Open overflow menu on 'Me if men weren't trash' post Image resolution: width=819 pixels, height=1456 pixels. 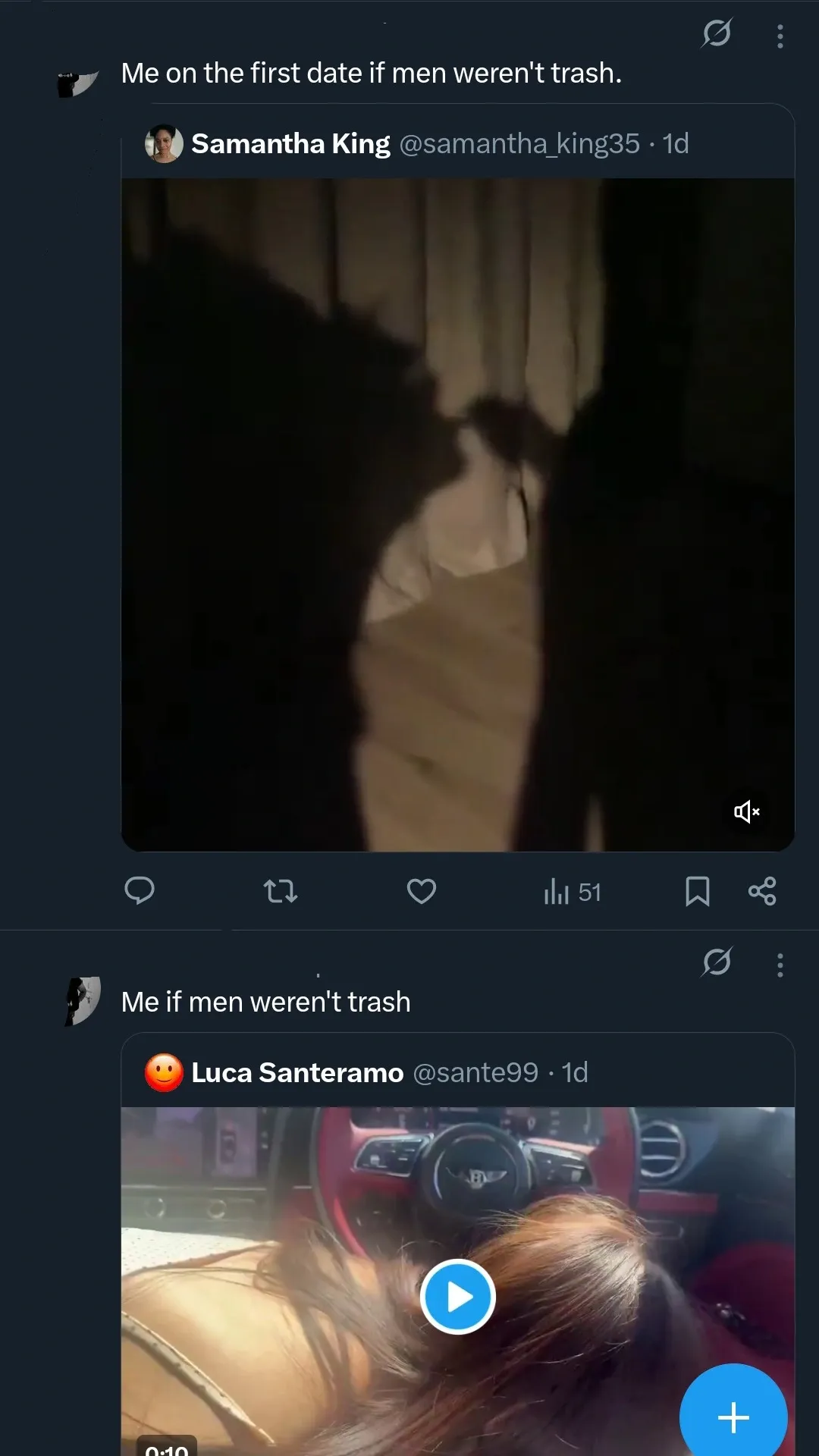click(780, 965)
